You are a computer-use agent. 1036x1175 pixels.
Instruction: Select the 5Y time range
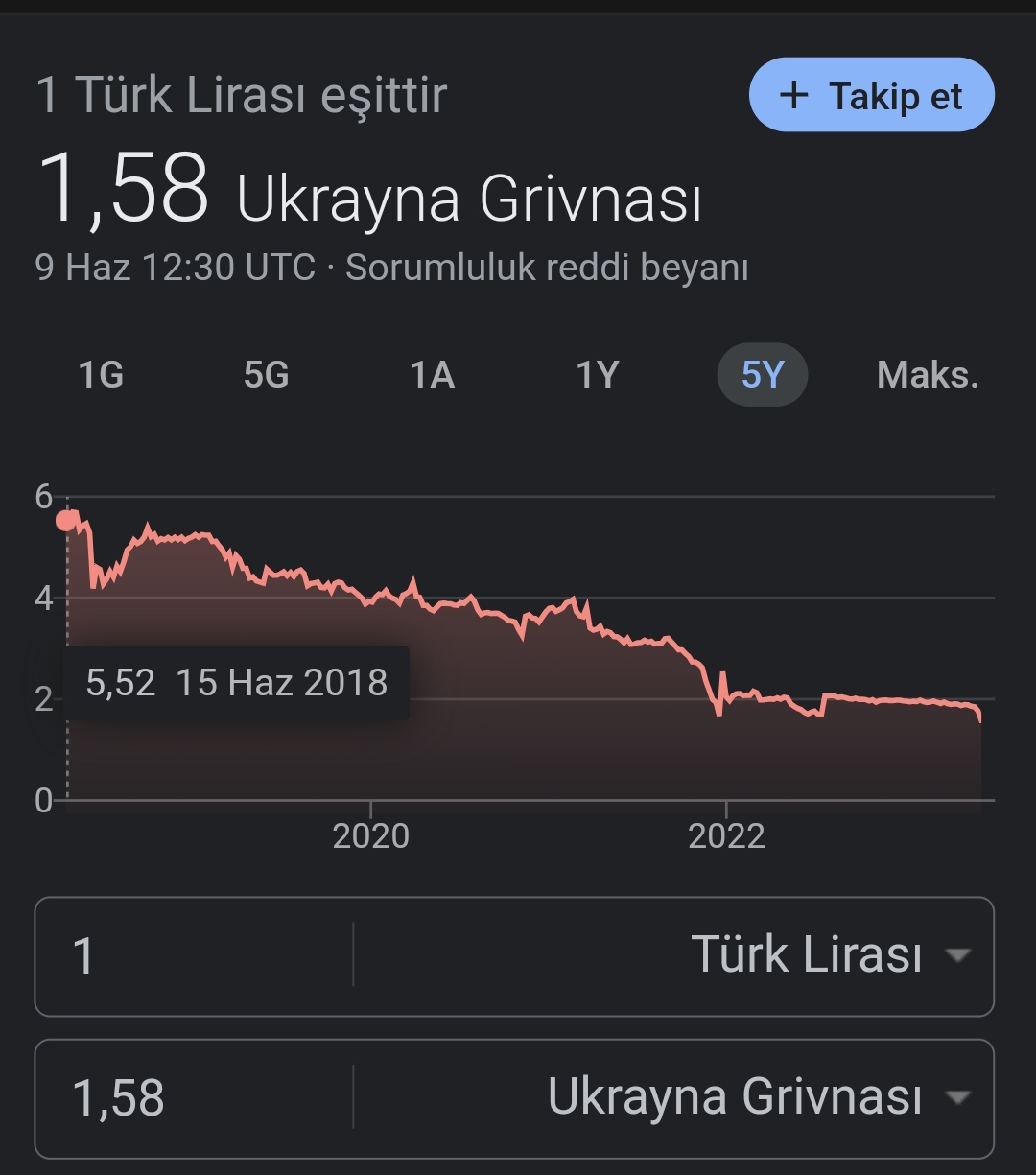pyautogui.click(x=763, y=374)
